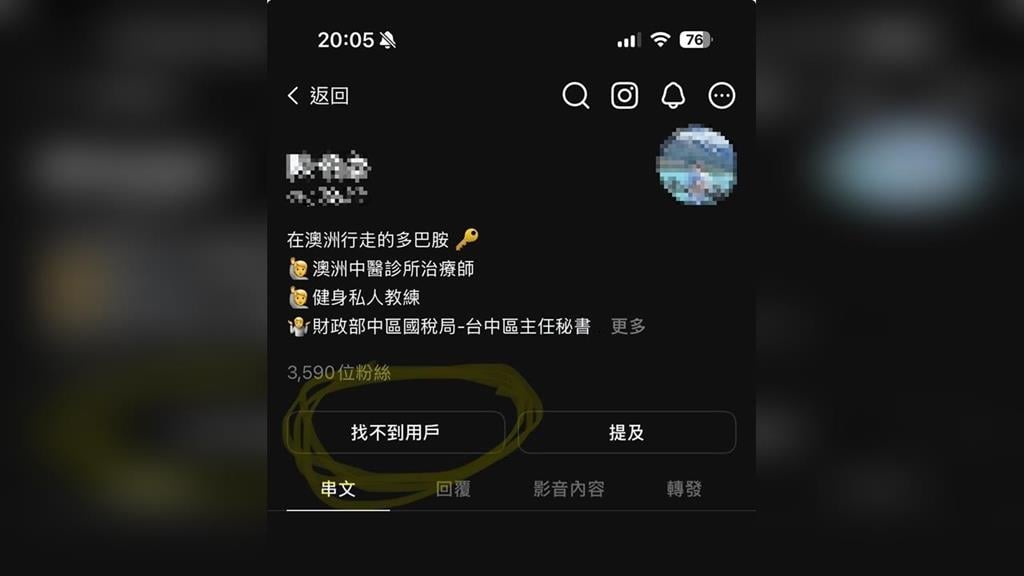Tap the 找不到用戶 button
The width and height of the screenshot is (1024, 576).
(x=395, y=433)
